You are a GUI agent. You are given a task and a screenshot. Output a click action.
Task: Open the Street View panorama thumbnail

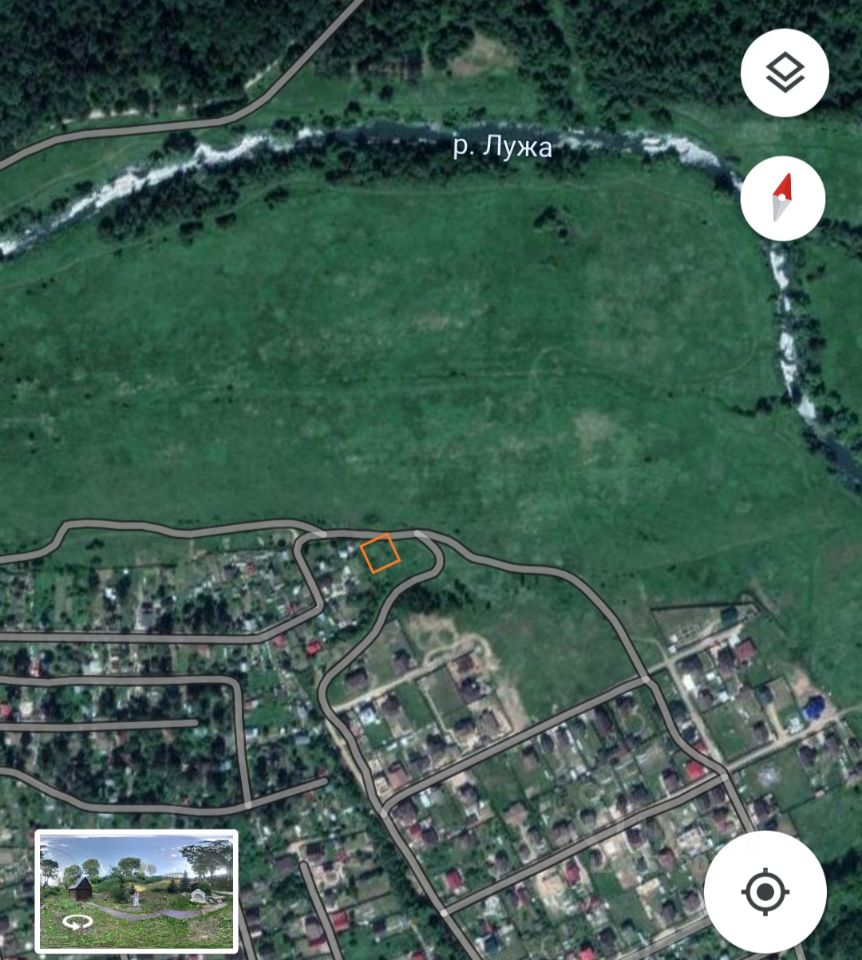pyautogui.click(x=137, y=890)
